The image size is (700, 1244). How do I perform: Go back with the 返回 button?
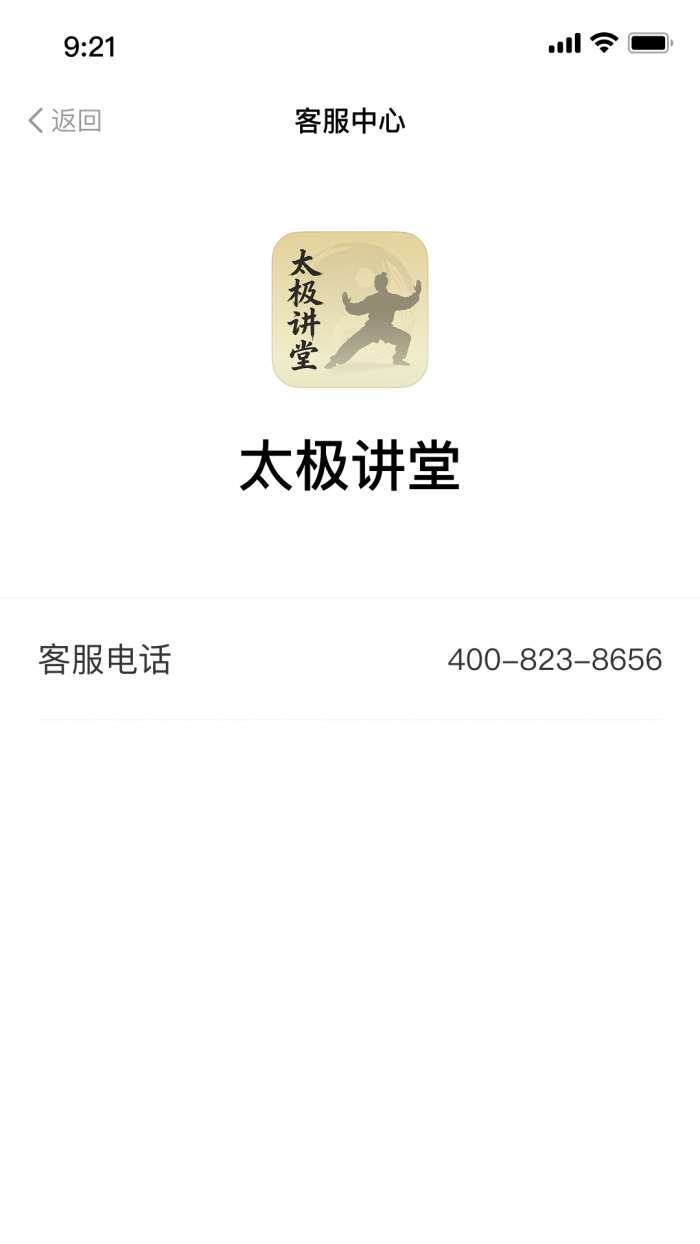[x=65, y=121]
